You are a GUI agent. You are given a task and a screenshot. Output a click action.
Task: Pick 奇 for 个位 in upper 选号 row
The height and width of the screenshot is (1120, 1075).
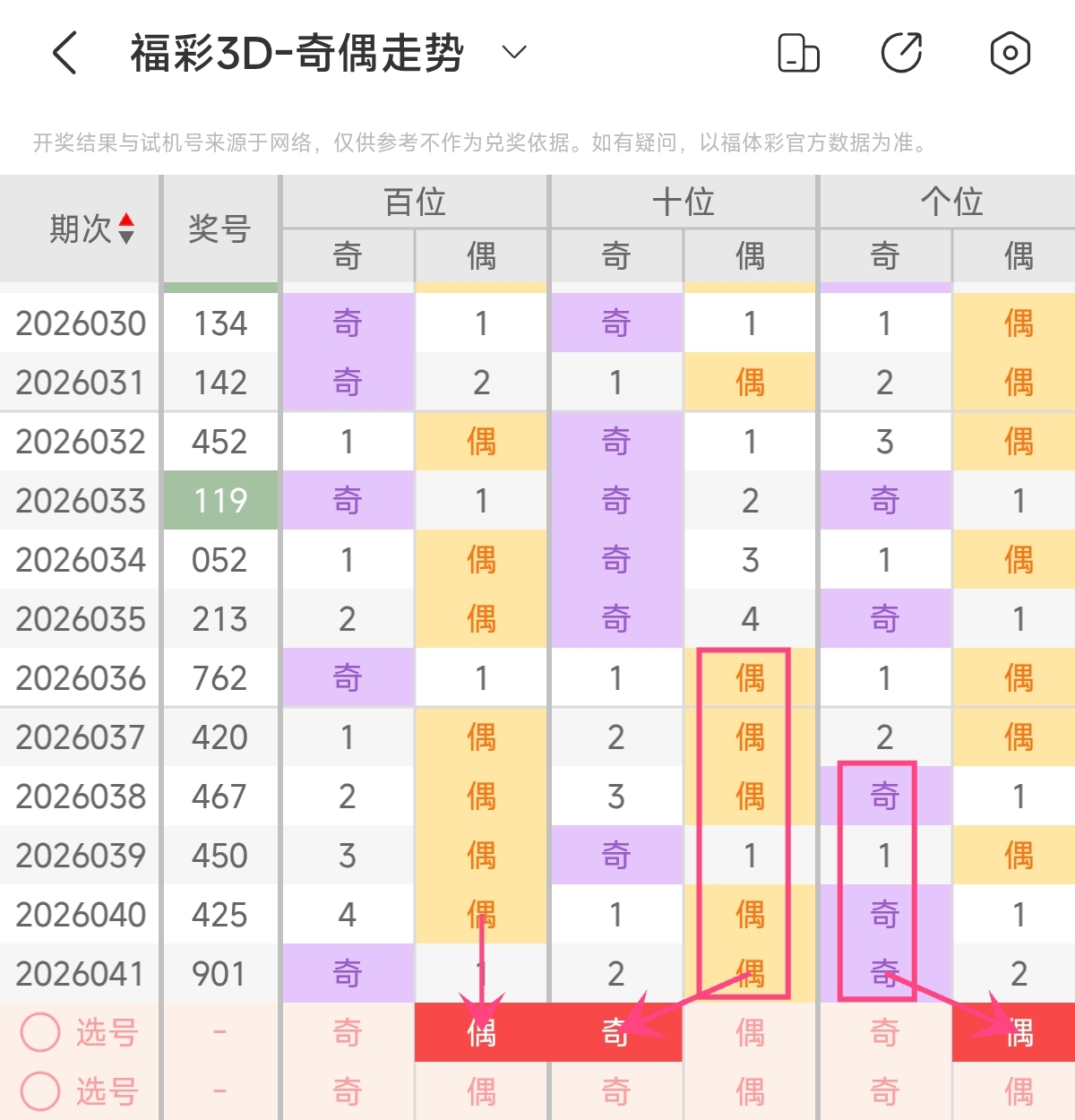point(884,1032)
